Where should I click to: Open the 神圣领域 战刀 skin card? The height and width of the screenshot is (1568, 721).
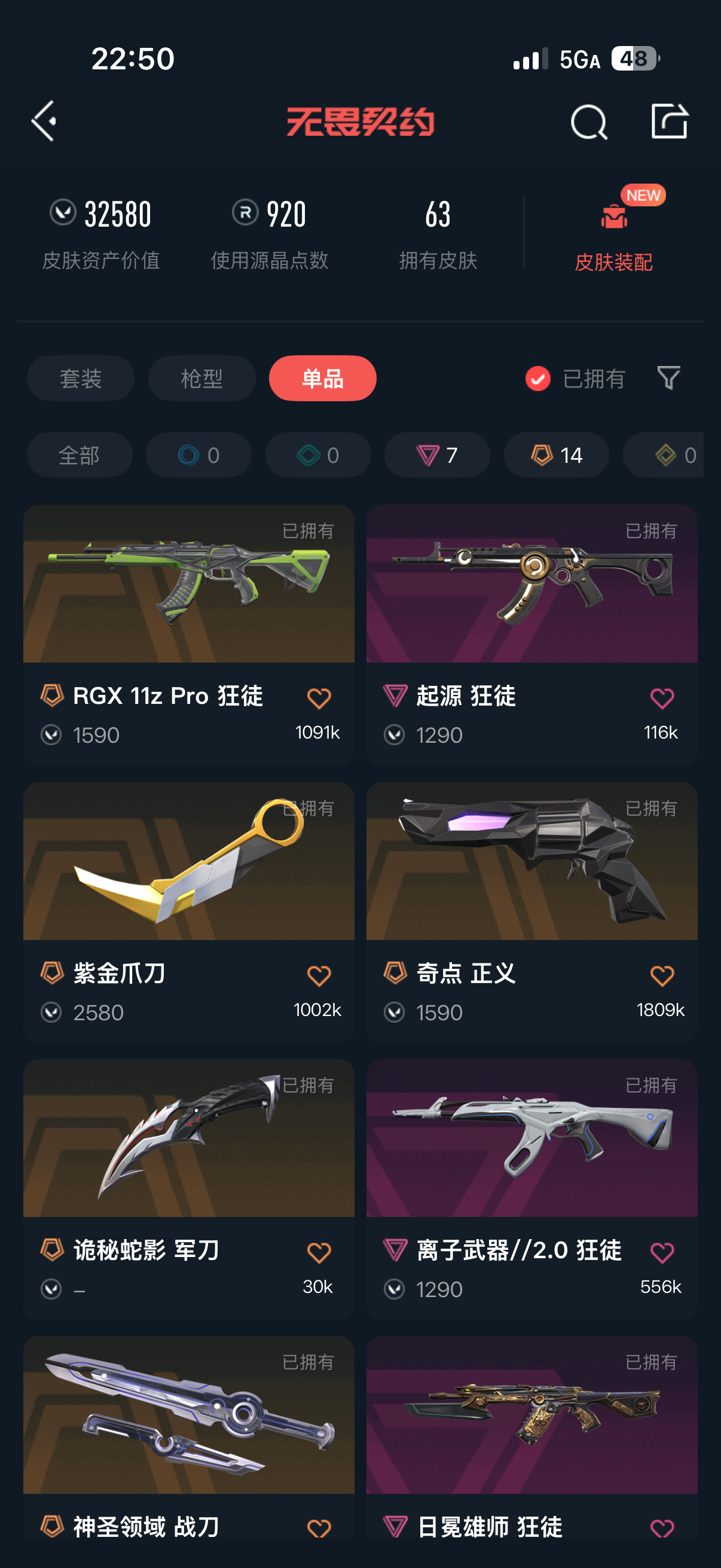coord(188,1438)
